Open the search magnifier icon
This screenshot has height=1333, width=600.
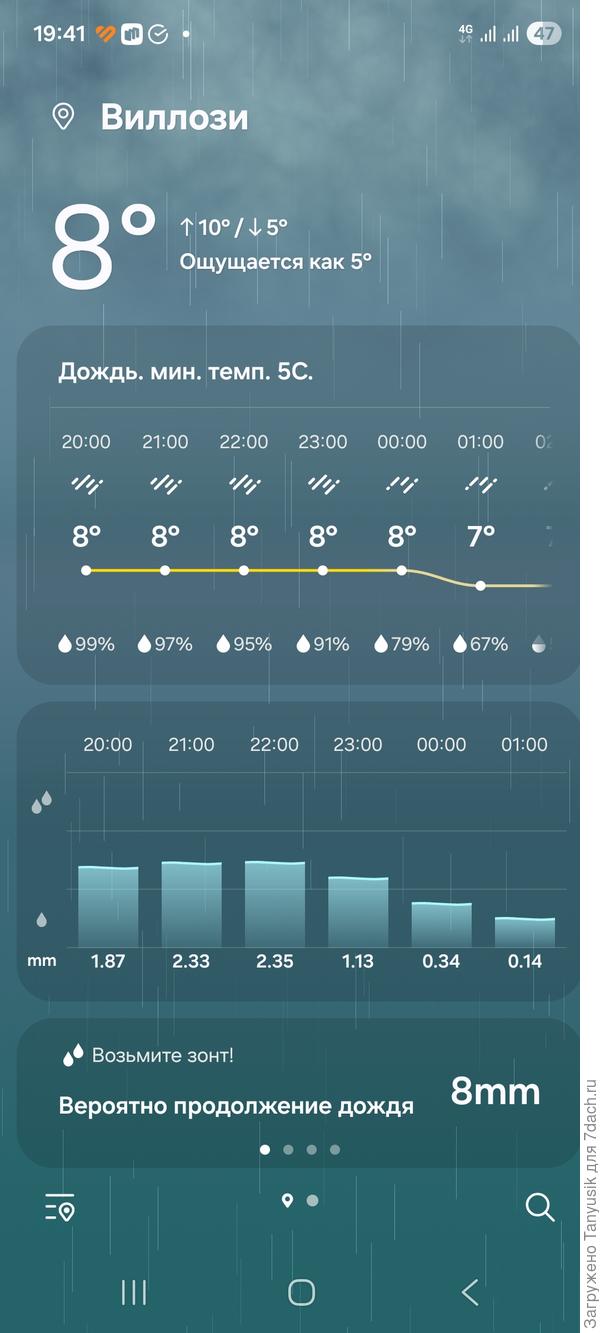click(x=540, y=1207)
